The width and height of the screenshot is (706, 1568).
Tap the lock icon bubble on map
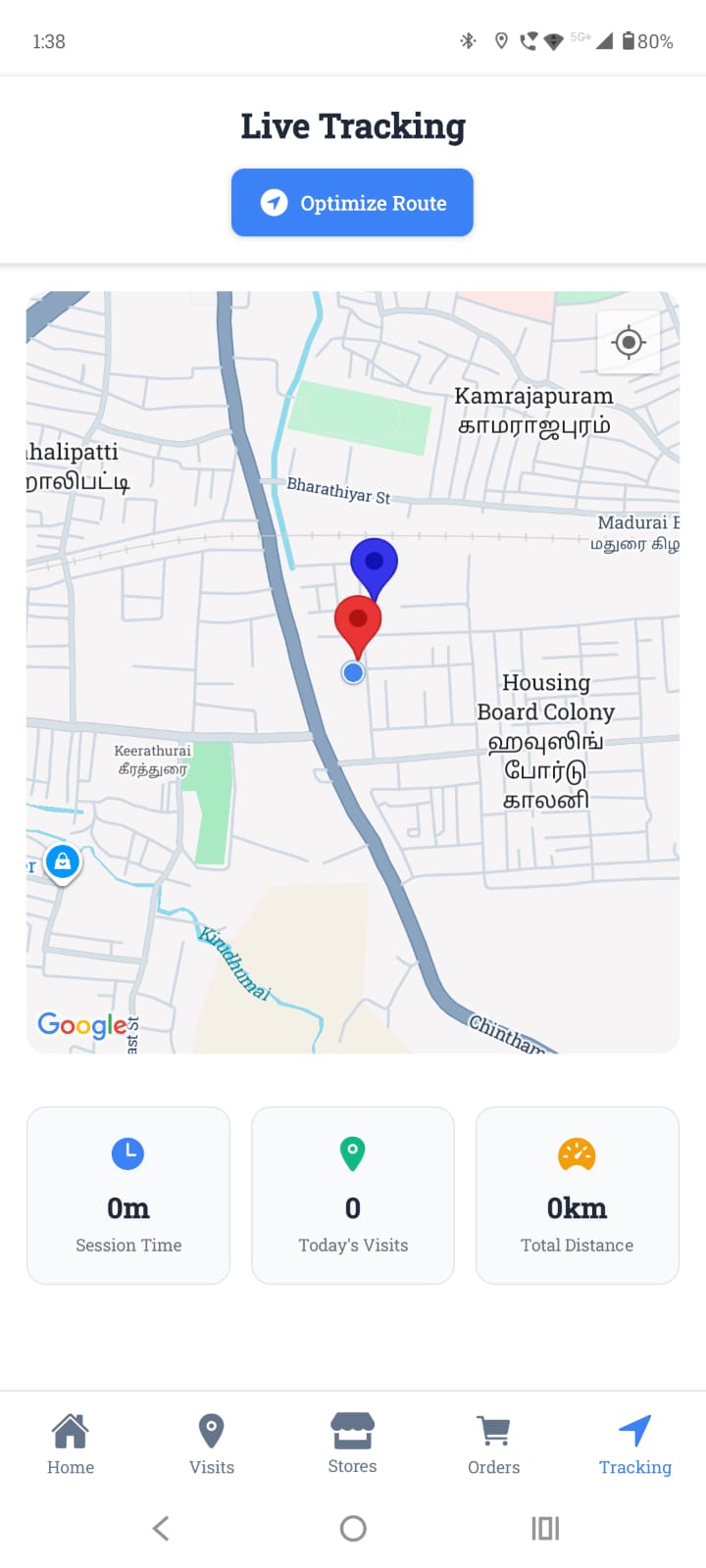click(x=63, y=861)
